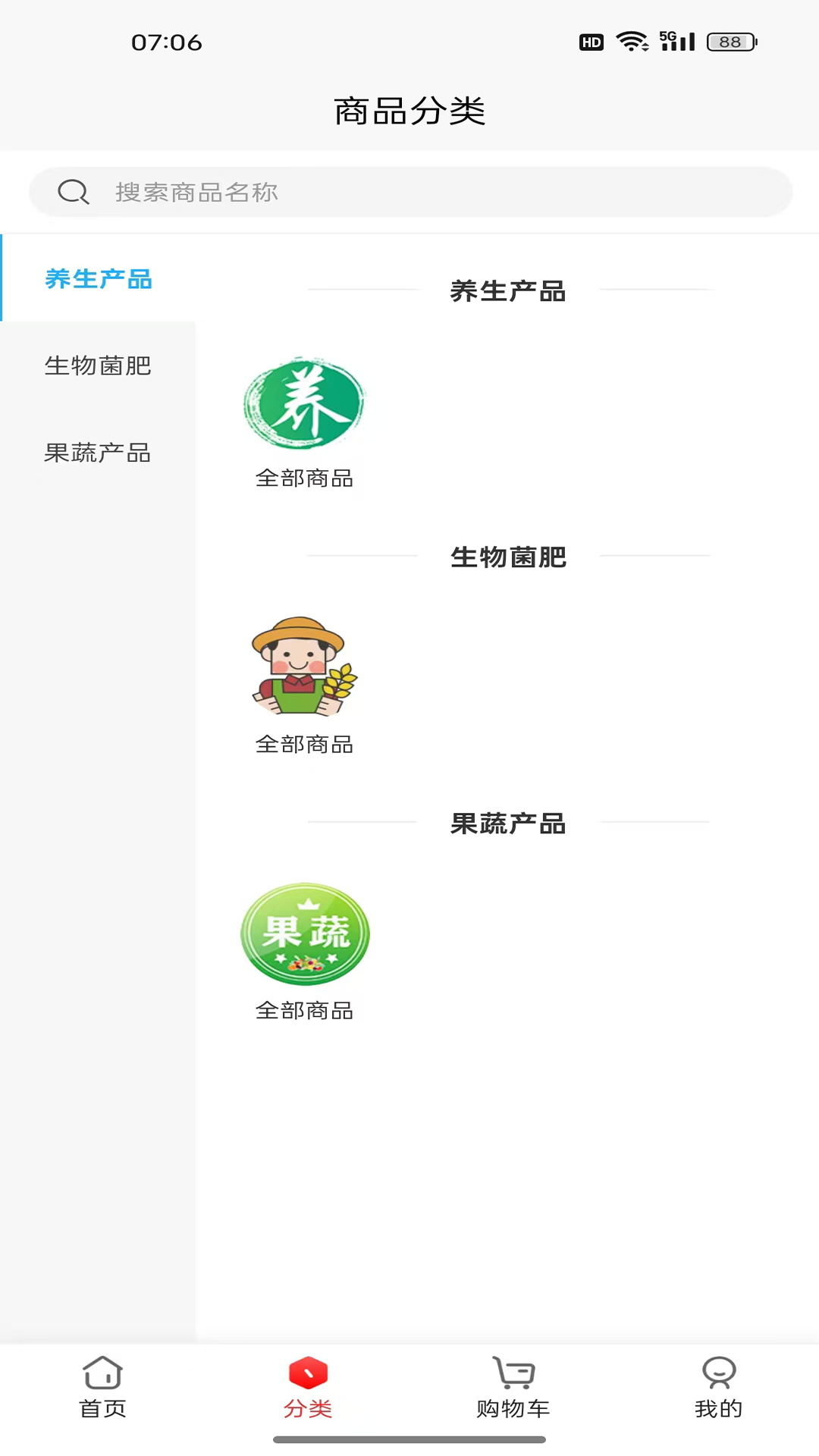Select the 生物菌肥 sidebar category
The height and width of the screenshot is (1456, 819).
(x=98, y=366)
